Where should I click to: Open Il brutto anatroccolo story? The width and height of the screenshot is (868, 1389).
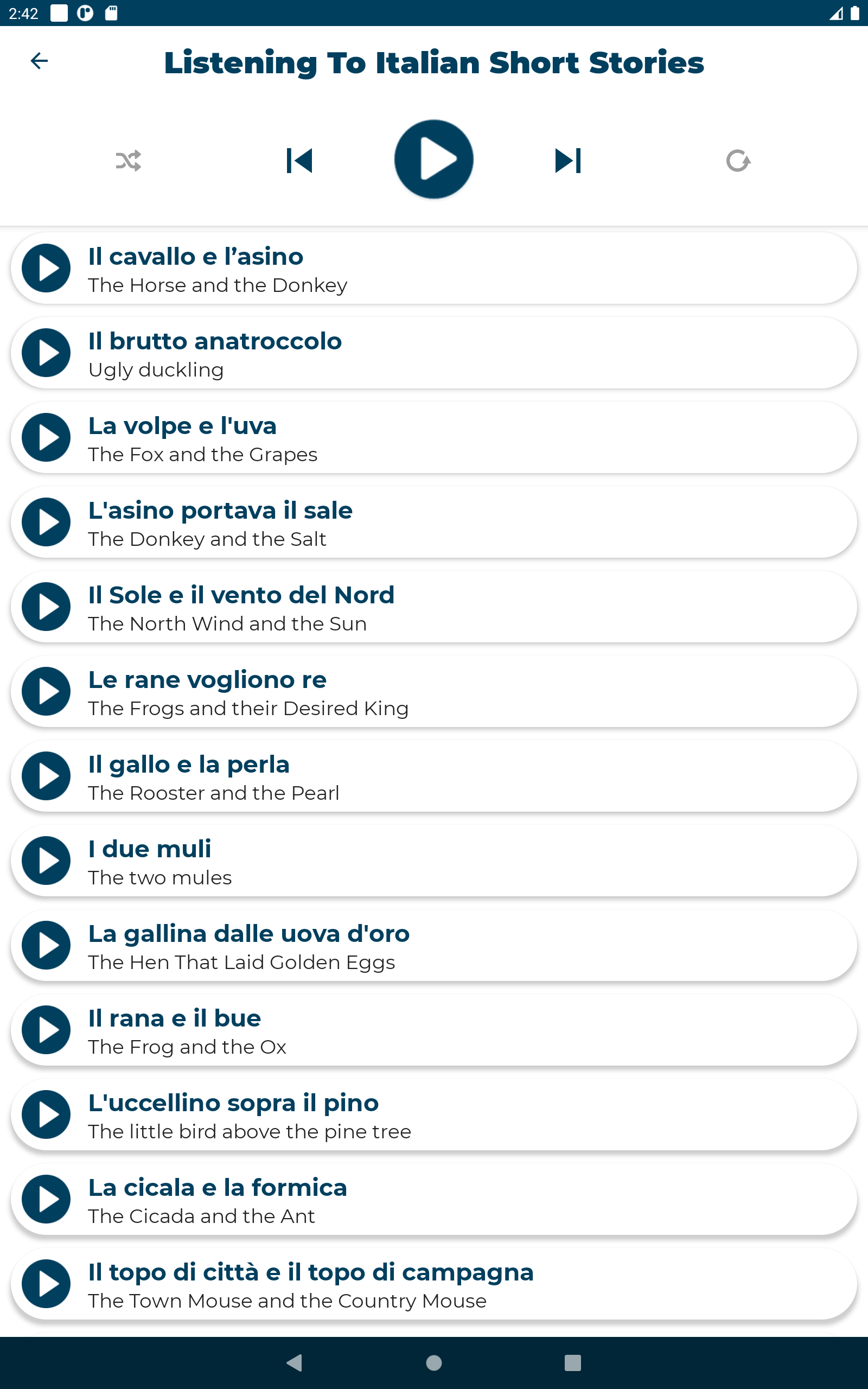[434, 353]
